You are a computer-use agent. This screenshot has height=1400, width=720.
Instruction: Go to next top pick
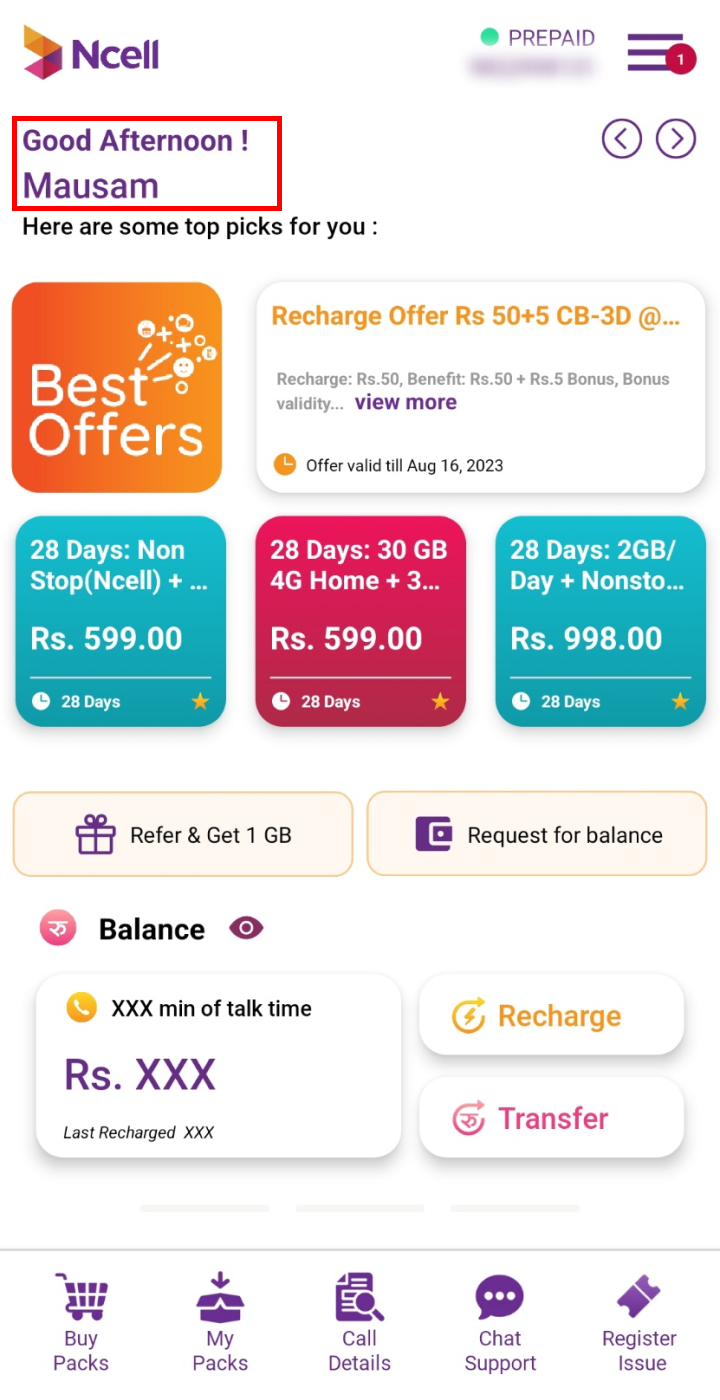(675, 139)
